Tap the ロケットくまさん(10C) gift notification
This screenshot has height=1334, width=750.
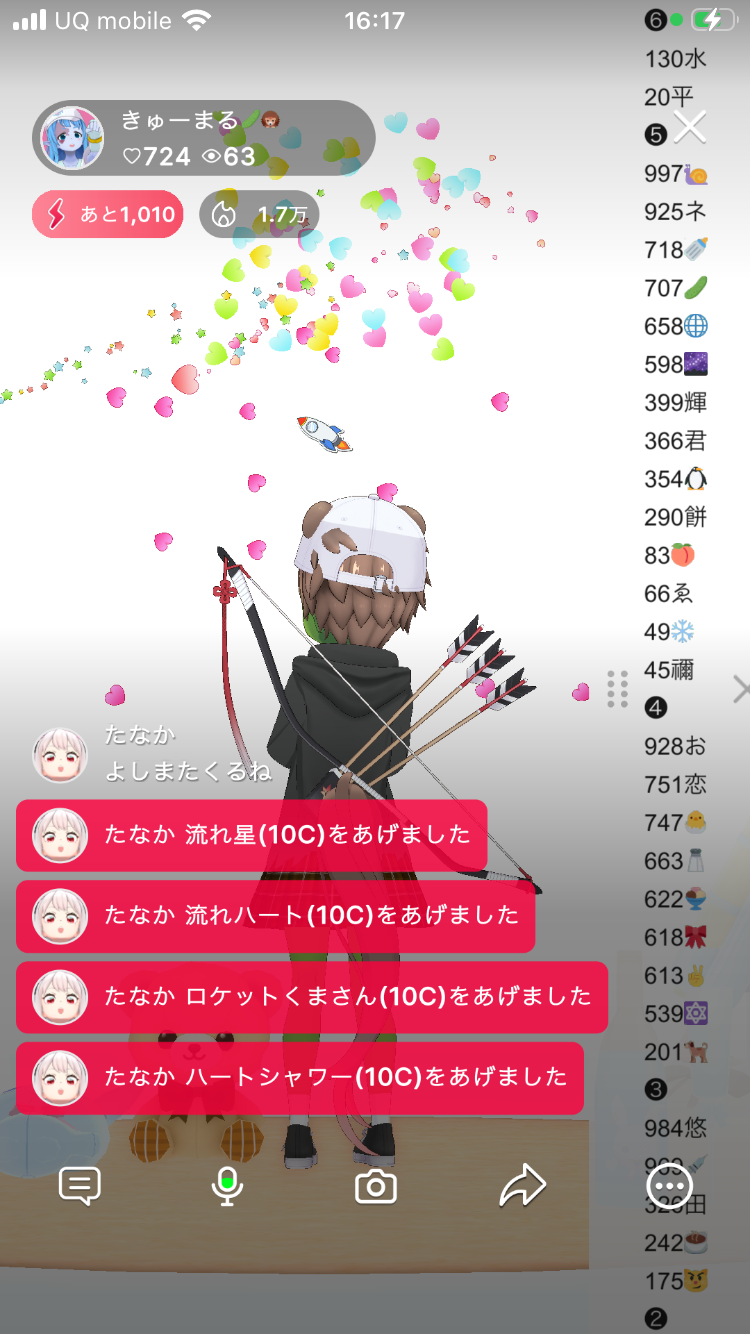(x=311, y=997)
